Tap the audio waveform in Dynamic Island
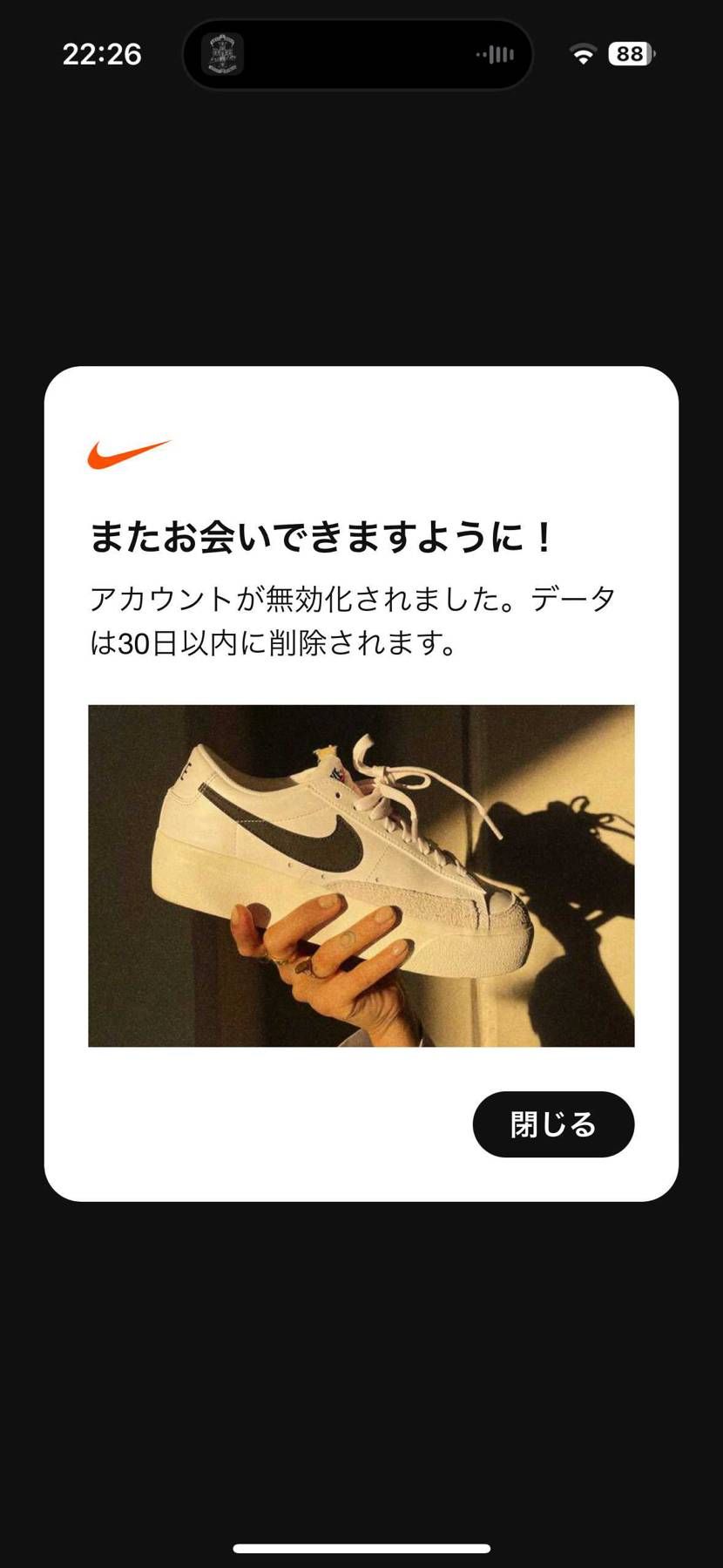The width and height of the screenshot is (723, 1568). [x=494, y=55]
